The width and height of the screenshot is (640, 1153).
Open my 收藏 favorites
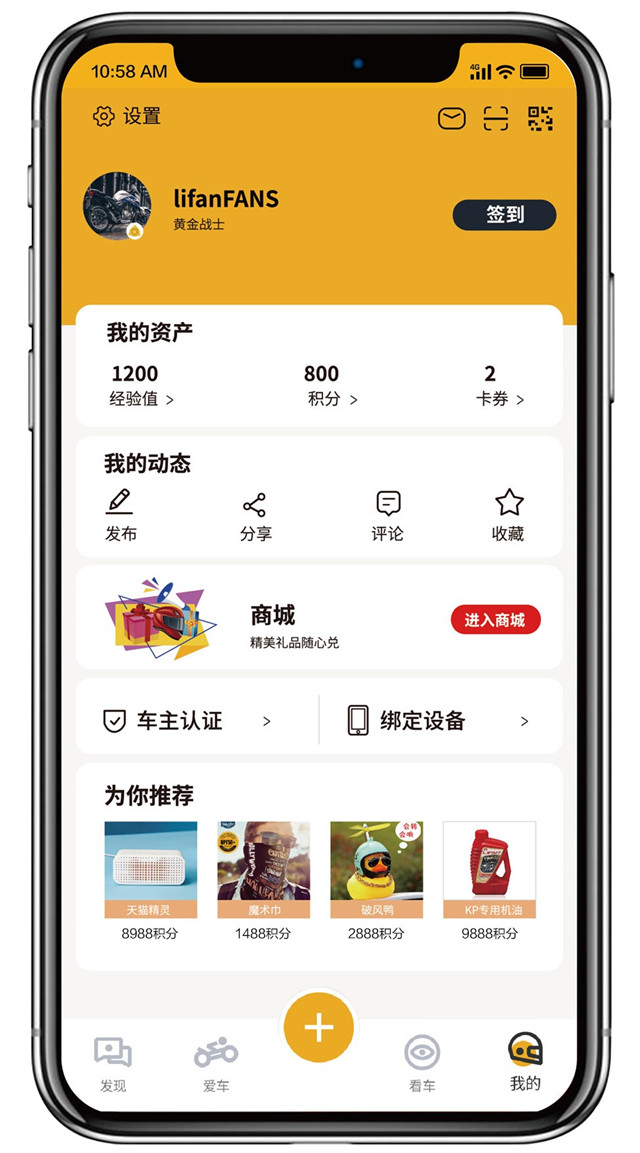click(x=508, y=517)
